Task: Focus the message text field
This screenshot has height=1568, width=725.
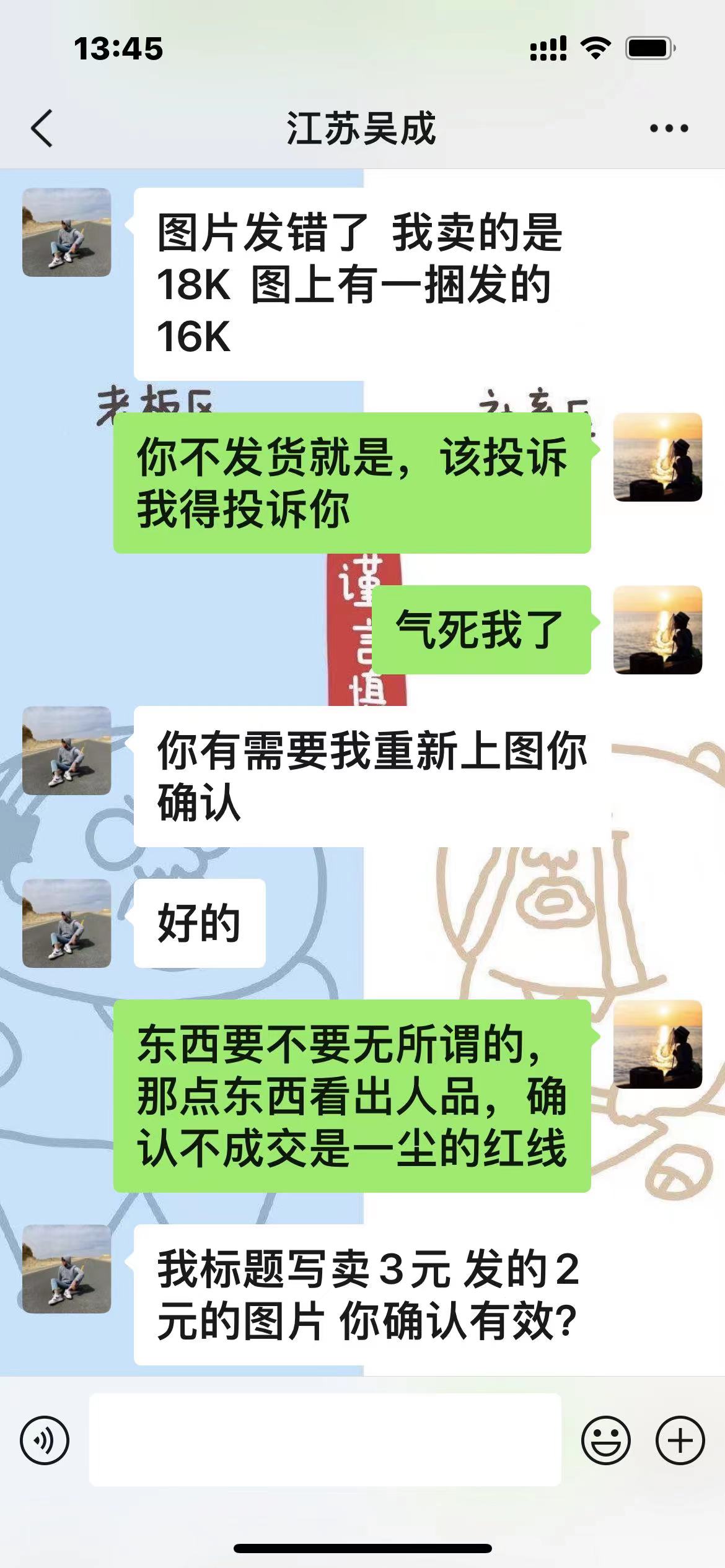Action: point(325,1440)
